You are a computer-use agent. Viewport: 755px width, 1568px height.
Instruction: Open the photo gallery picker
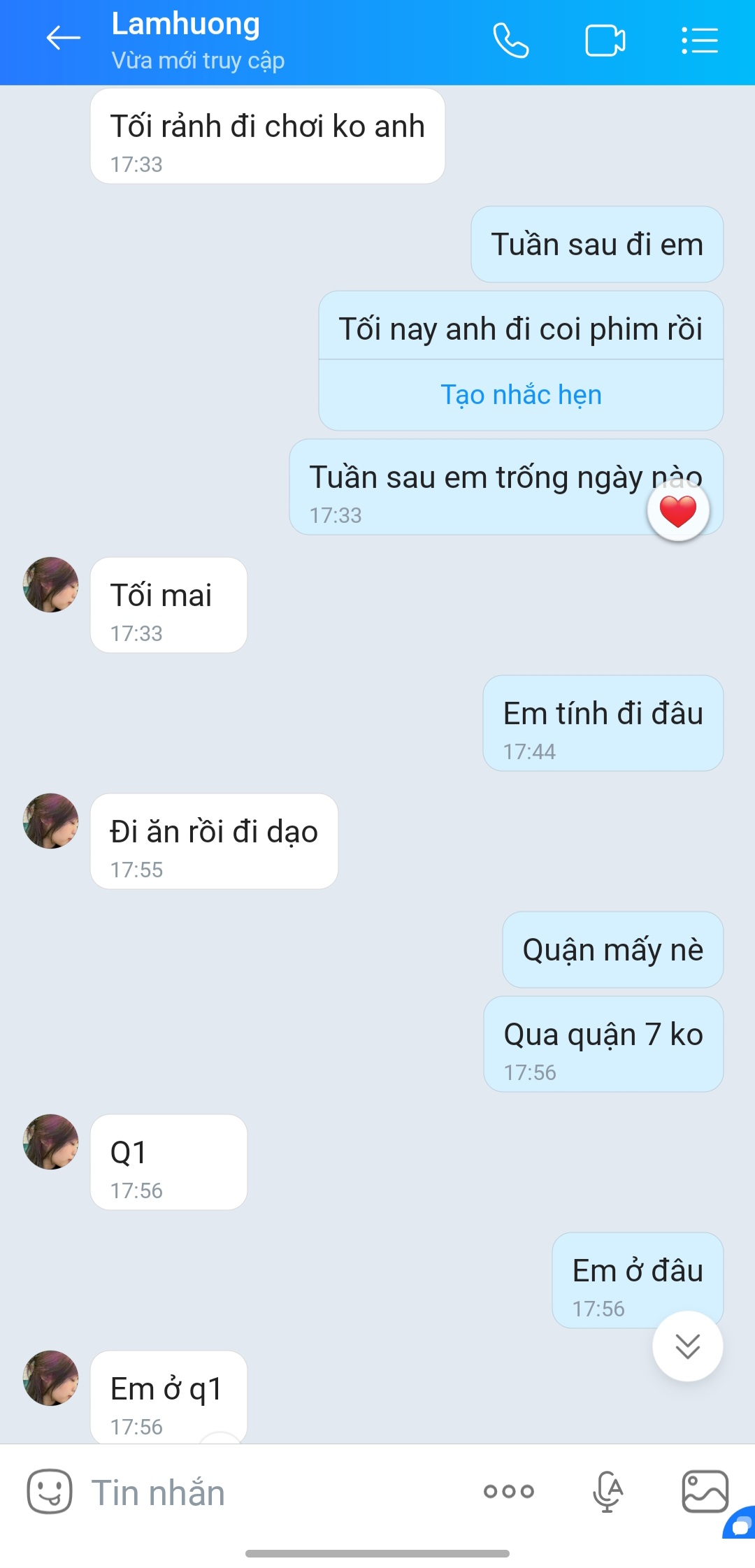pyautogui.click(x=705, y=1491)
